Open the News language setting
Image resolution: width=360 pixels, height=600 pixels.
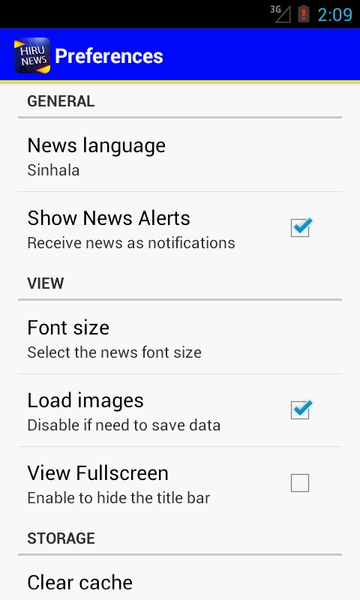(x=180, y=155)
